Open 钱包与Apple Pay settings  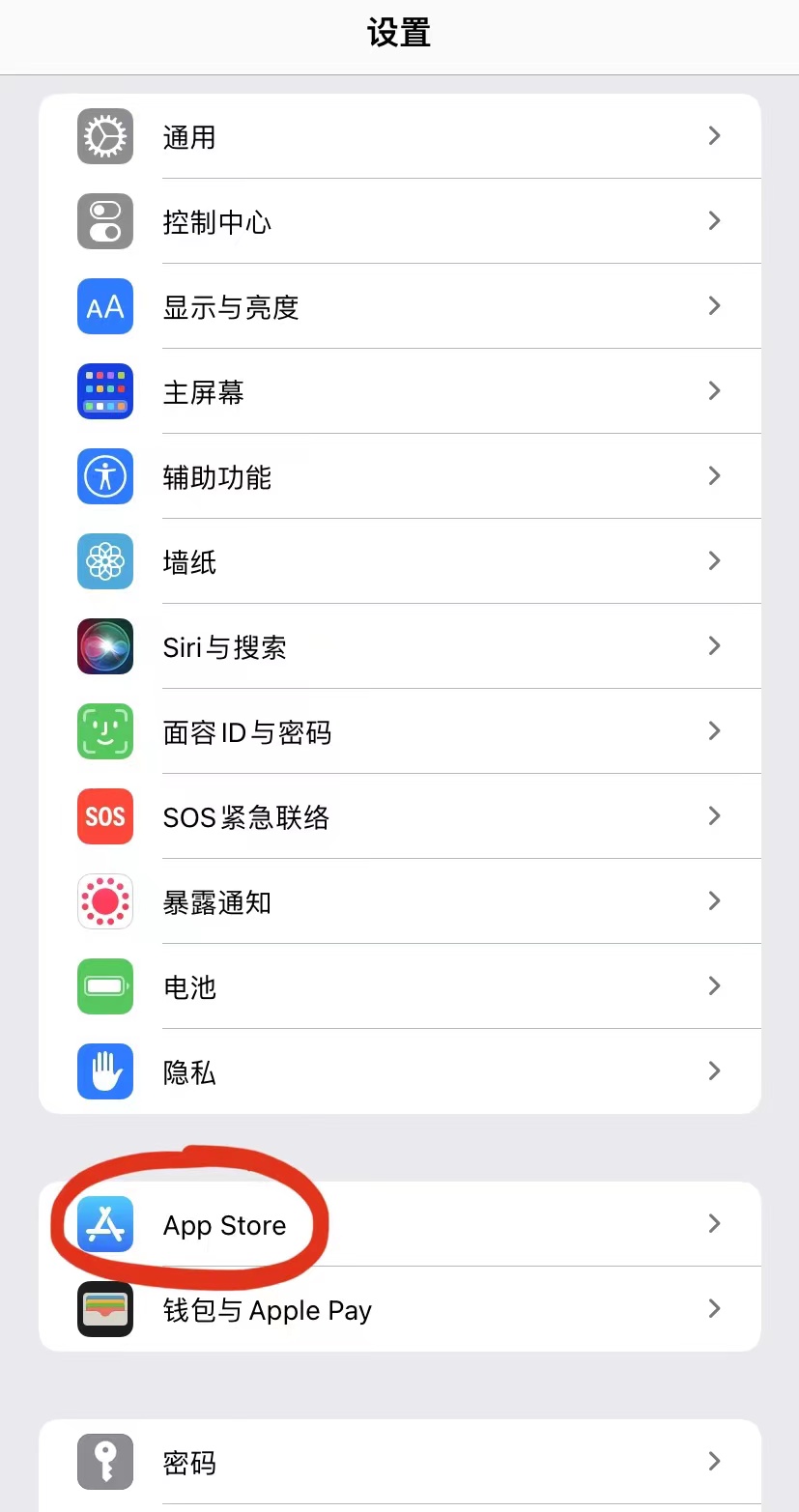pos(399,1310)
